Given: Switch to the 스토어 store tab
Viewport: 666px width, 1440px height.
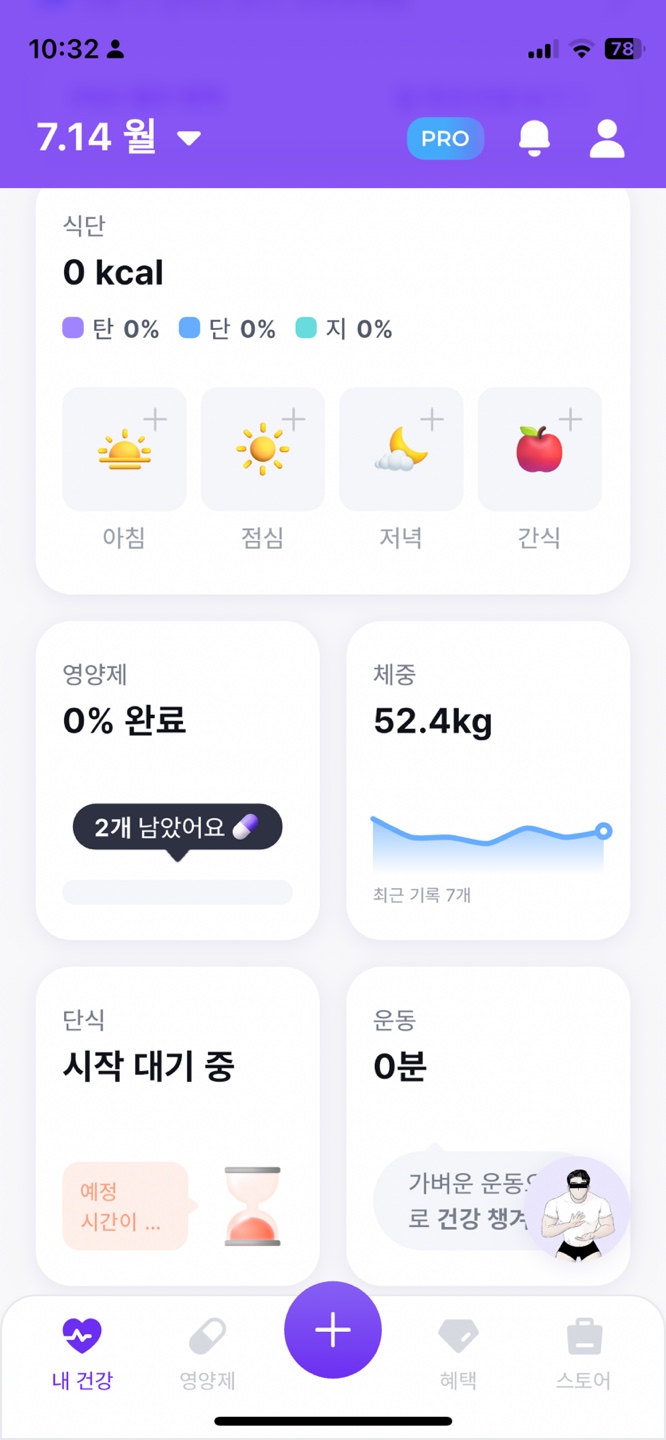Looking at the screenshot, I should [583, 1353].
